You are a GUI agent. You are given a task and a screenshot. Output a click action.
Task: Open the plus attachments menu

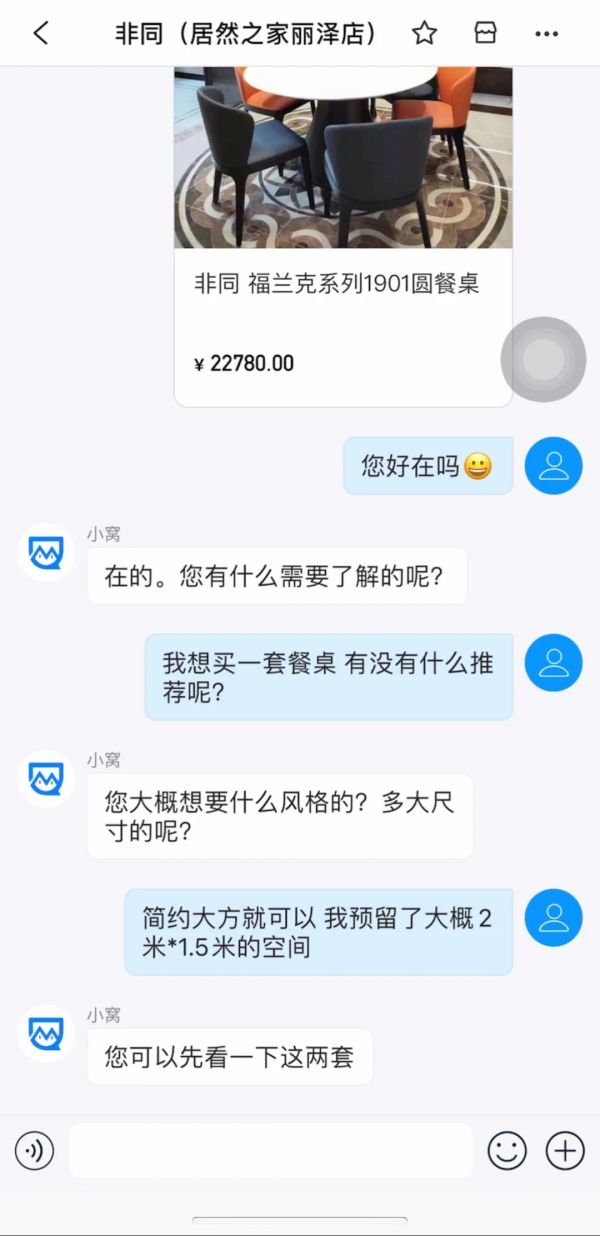(x=565, y=1151)
